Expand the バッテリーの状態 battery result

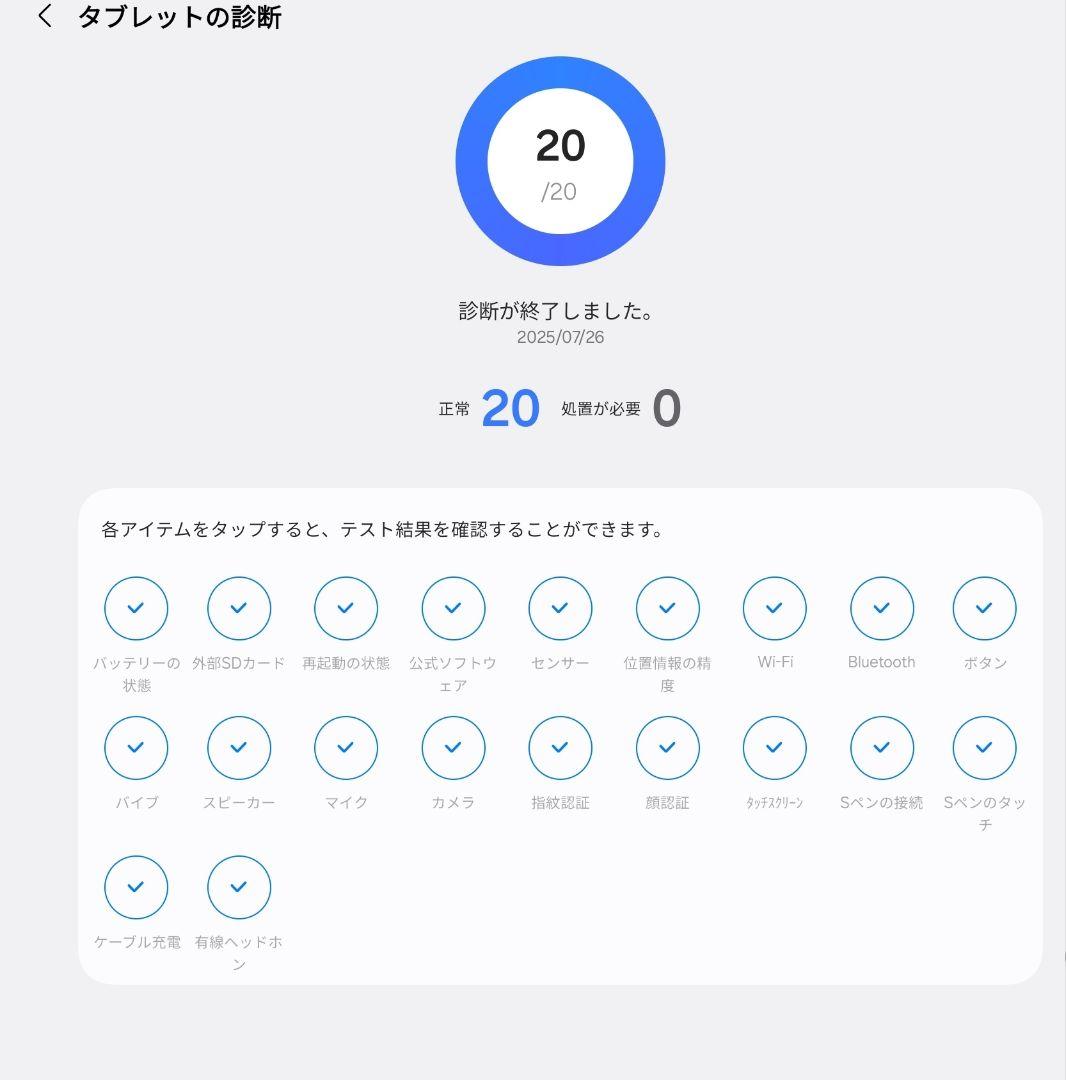137,608
